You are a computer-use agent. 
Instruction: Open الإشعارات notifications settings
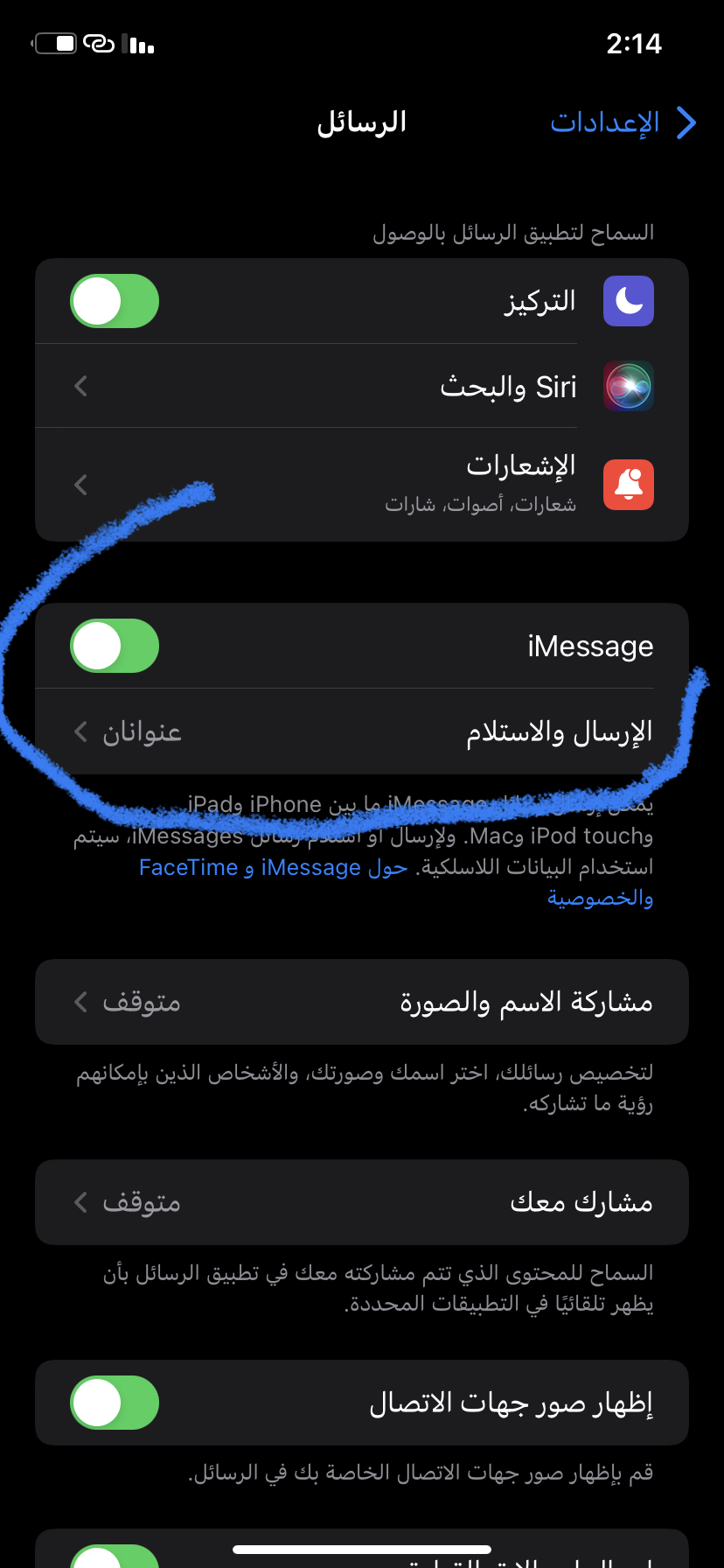point(361,484)
